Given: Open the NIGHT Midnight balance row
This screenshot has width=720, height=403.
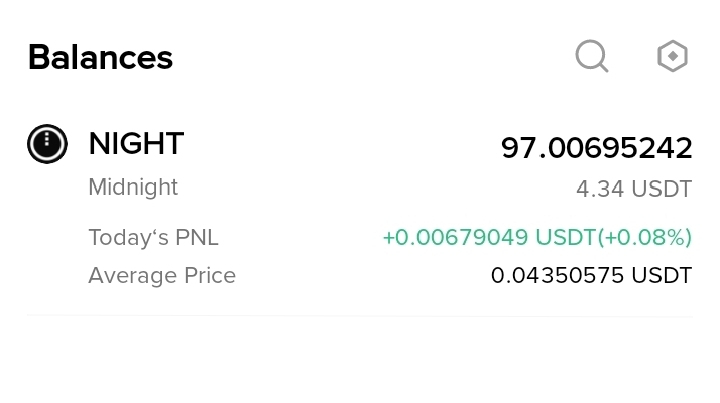Looking at the screenshot, I should coord(360,207).
